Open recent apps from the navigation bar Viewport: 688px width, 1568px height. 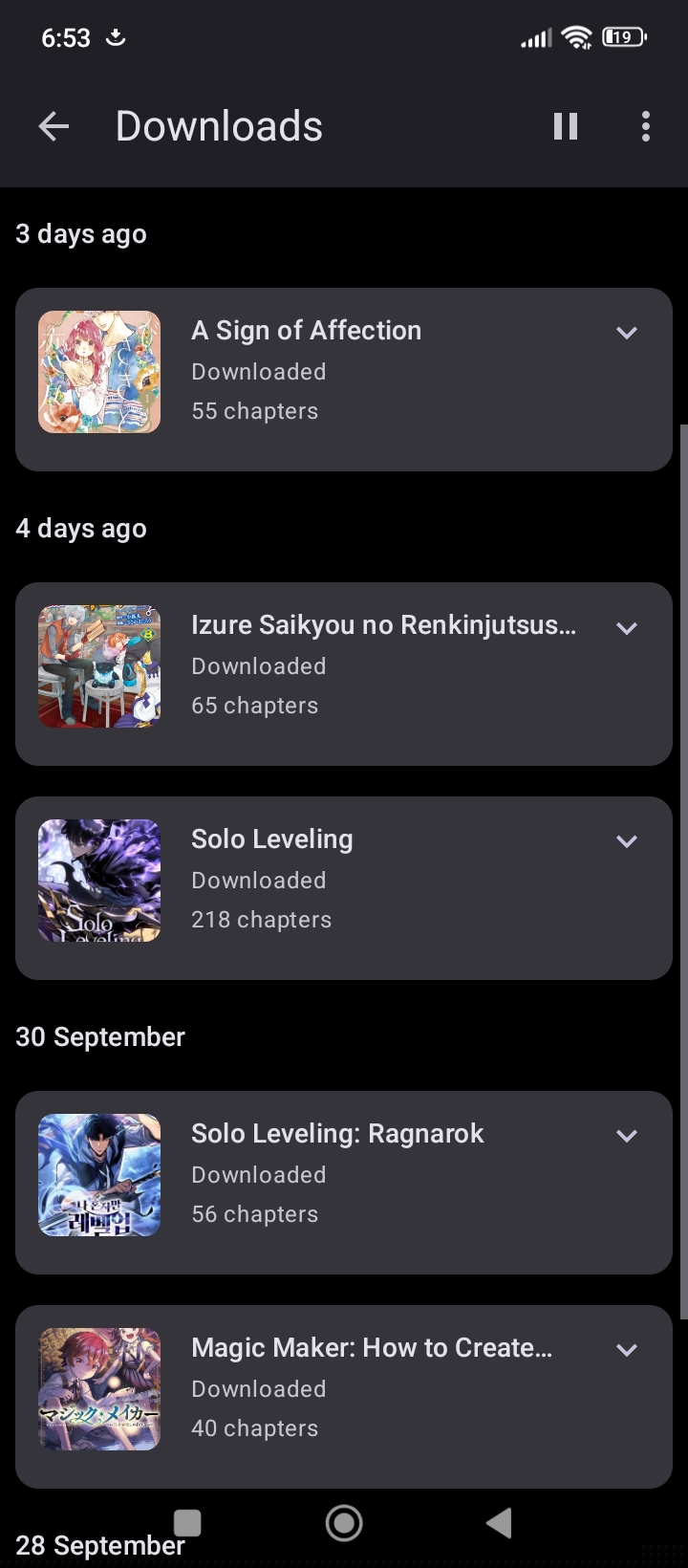(x=187, y=1523)
